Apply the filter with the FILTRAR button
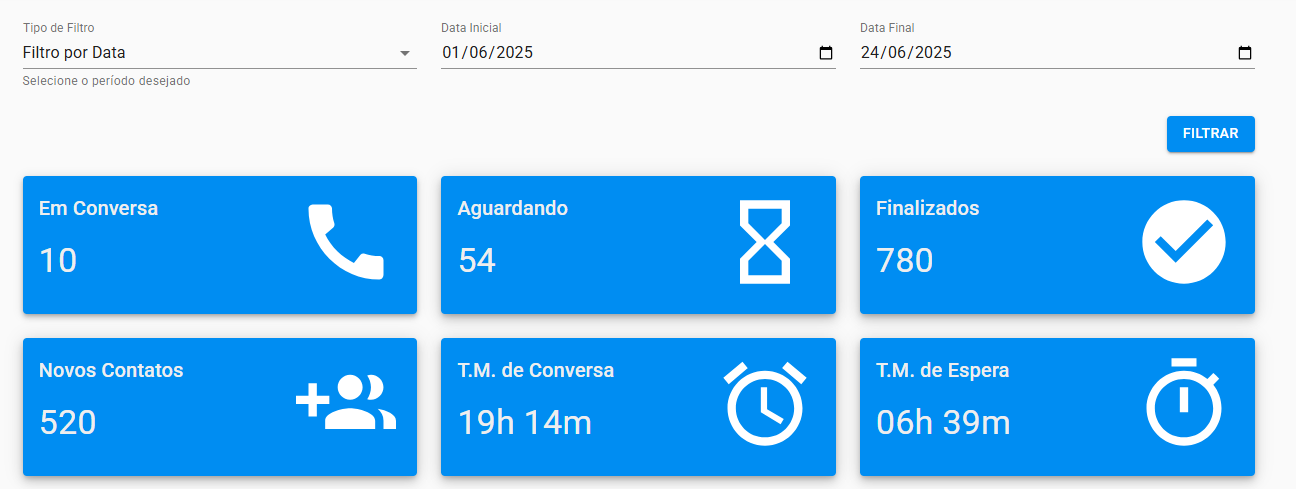The image size is (1296, 489). pyautogui.click(x=1210, y=134)
